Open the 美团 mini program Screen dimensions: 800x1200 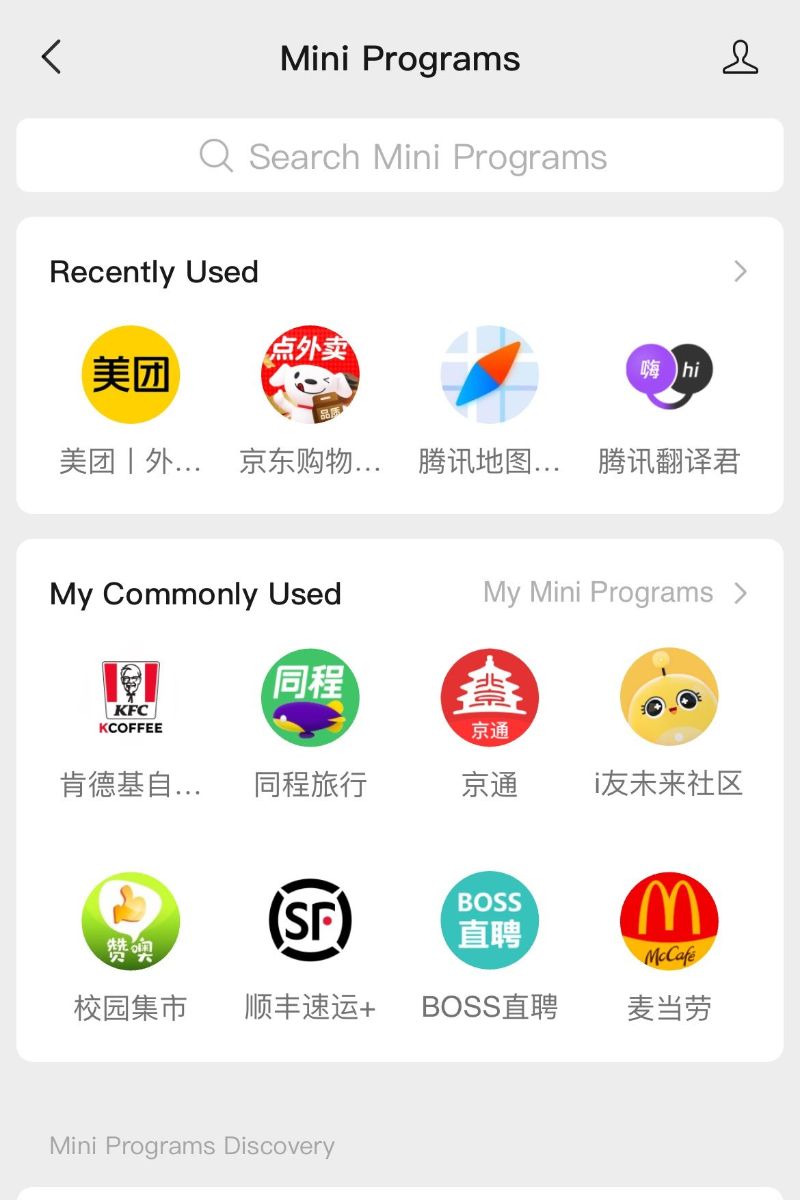[131, 375]
